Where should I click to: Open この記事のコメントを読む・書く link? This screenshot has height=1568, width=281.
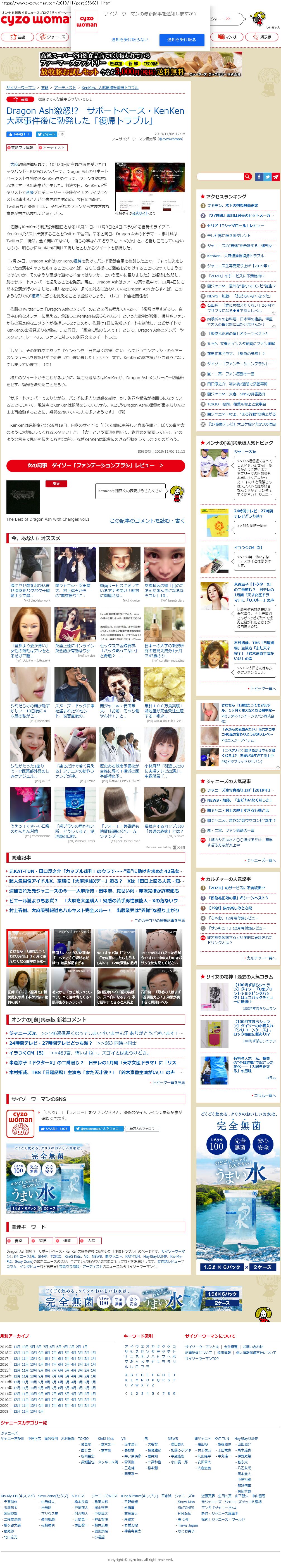point(147,521)
